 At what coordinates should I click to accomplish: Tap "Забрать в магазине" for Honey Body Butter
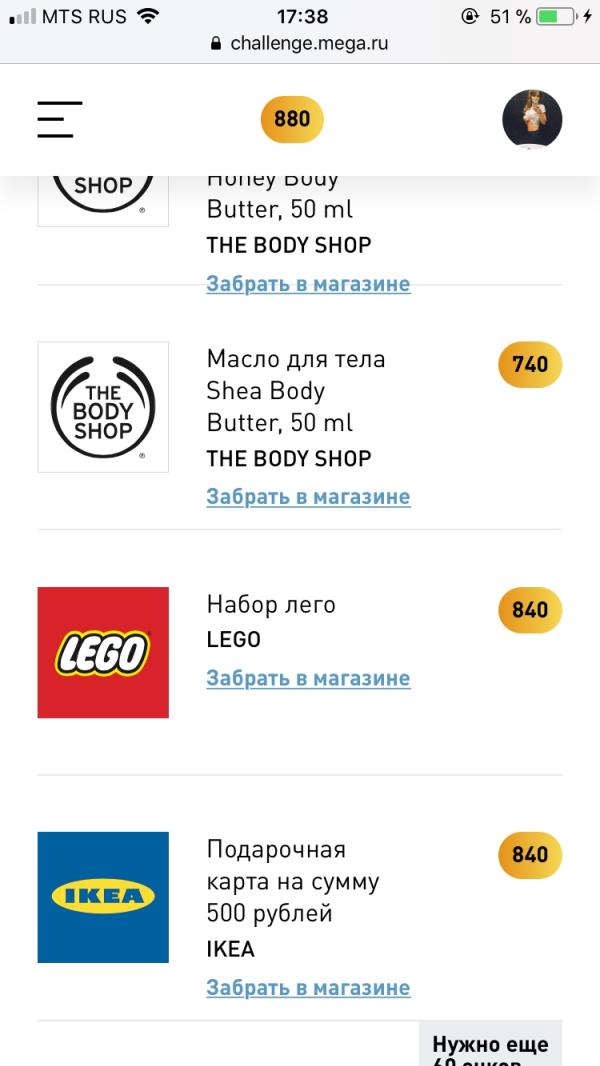[308, 284]
